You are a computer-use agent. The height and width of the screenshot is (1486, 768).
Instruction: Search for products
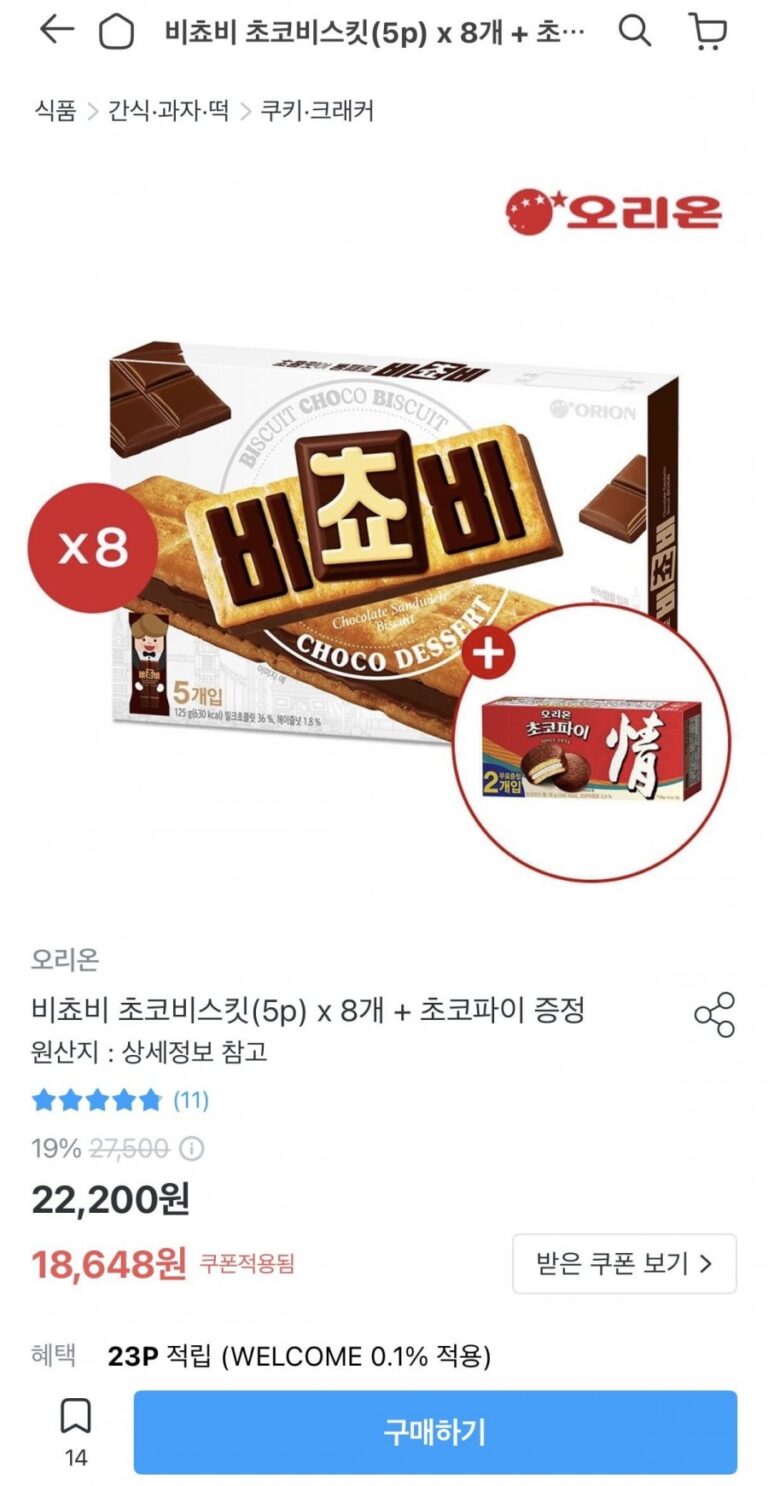pos(634,32)
